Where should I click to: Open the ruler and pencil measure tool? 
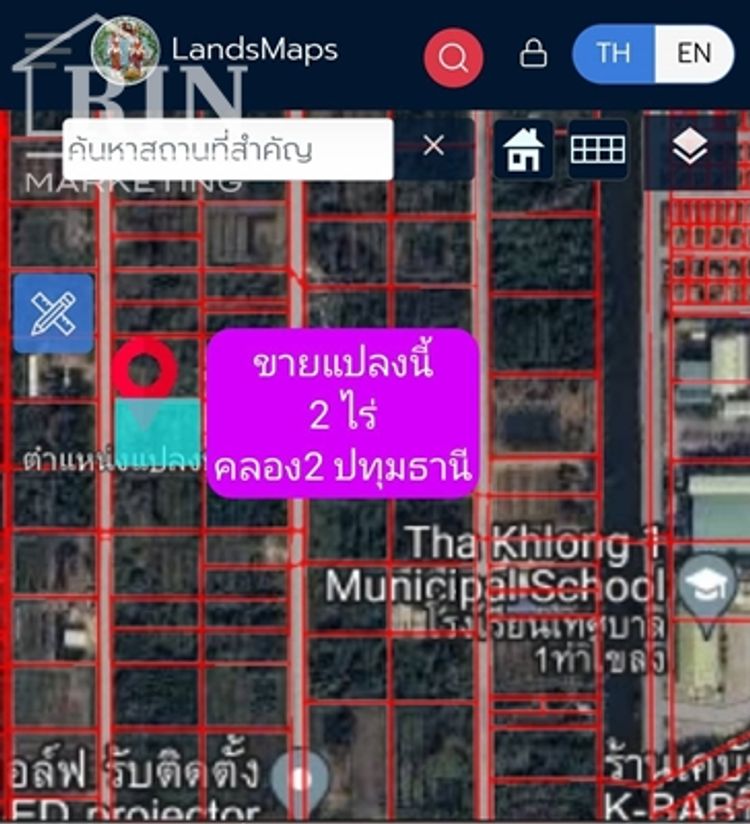coord(54,314)
